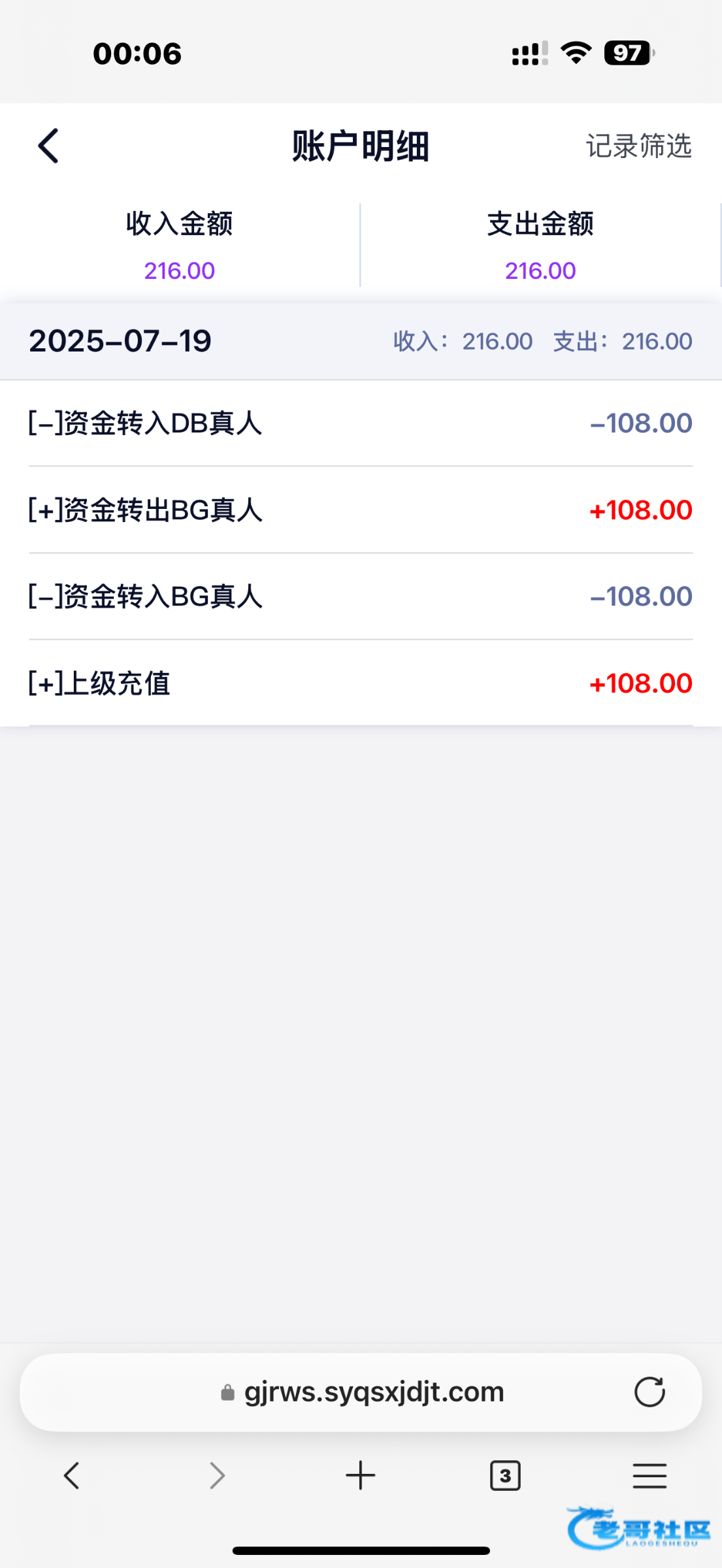This screenshot has height=1568, width=722.
Task: Go back in browser history
Action: 72,1476
